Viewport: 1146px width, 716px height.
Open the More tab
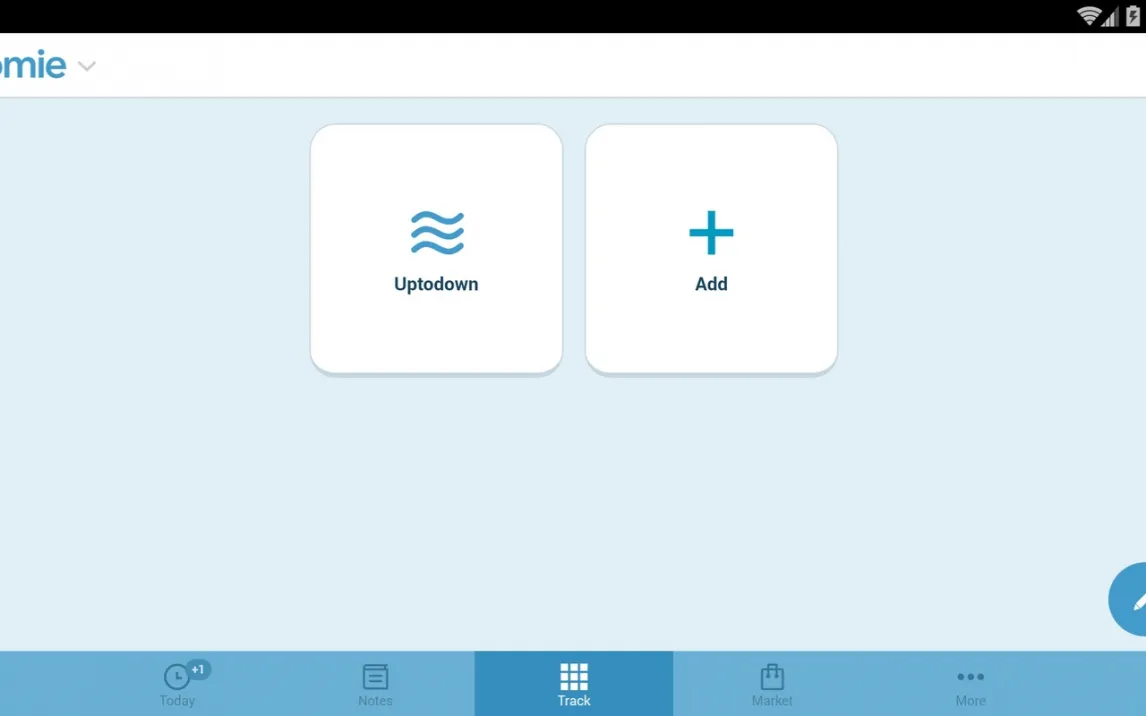(970, 684)
